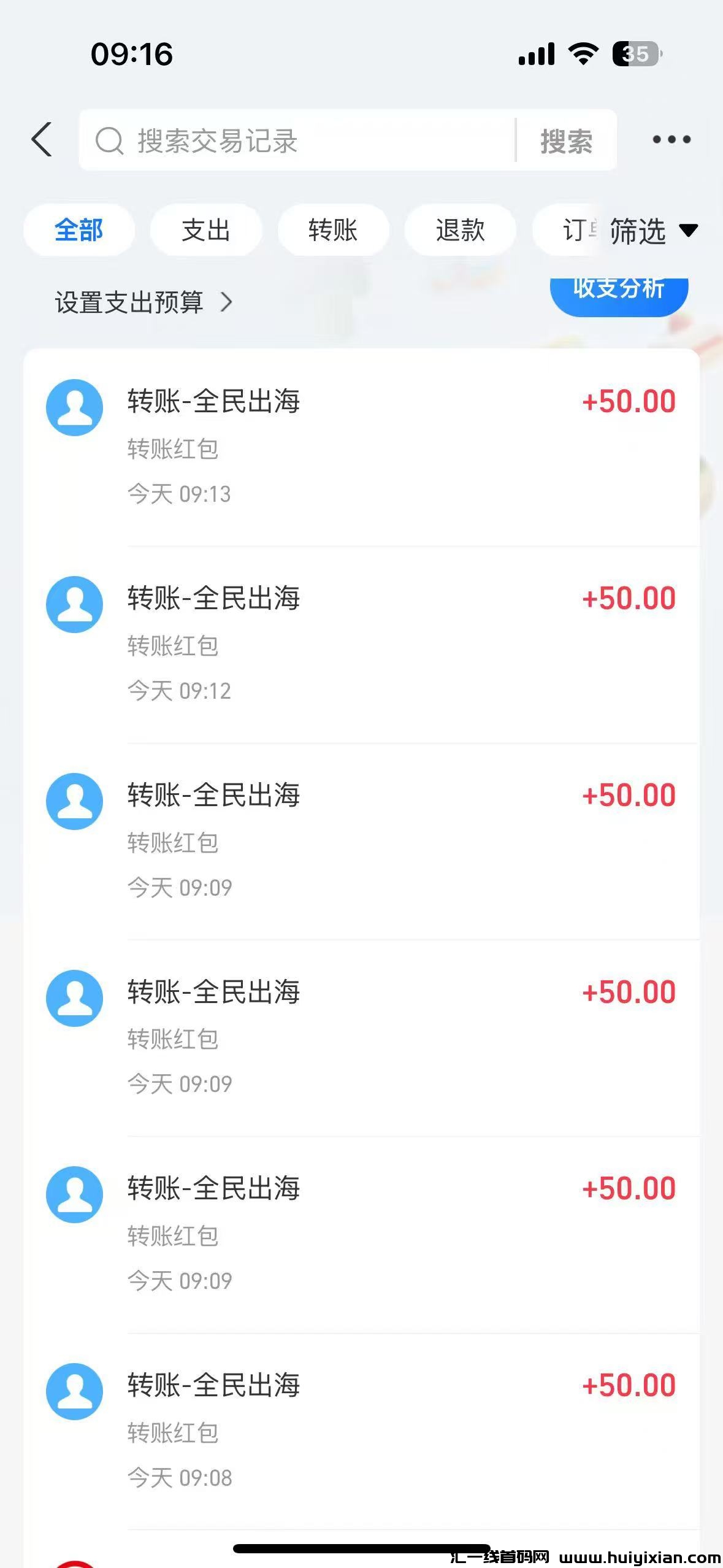Switch to the 支出 tab
This screenshot has width=723, height=1568.
(206, 231)
